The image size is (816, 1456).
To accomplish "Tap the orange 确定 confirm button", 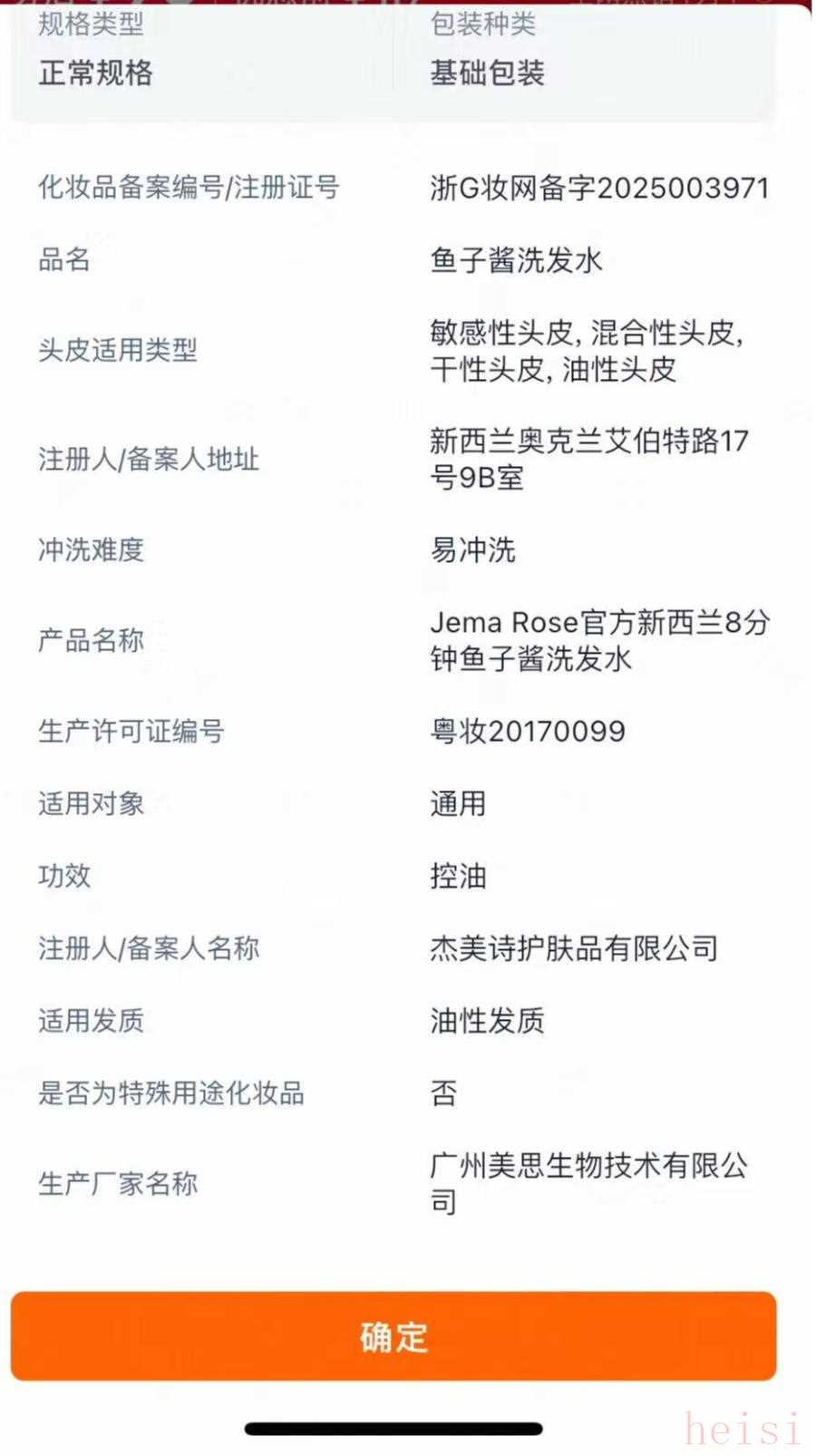I will (x=393, y=1335).
